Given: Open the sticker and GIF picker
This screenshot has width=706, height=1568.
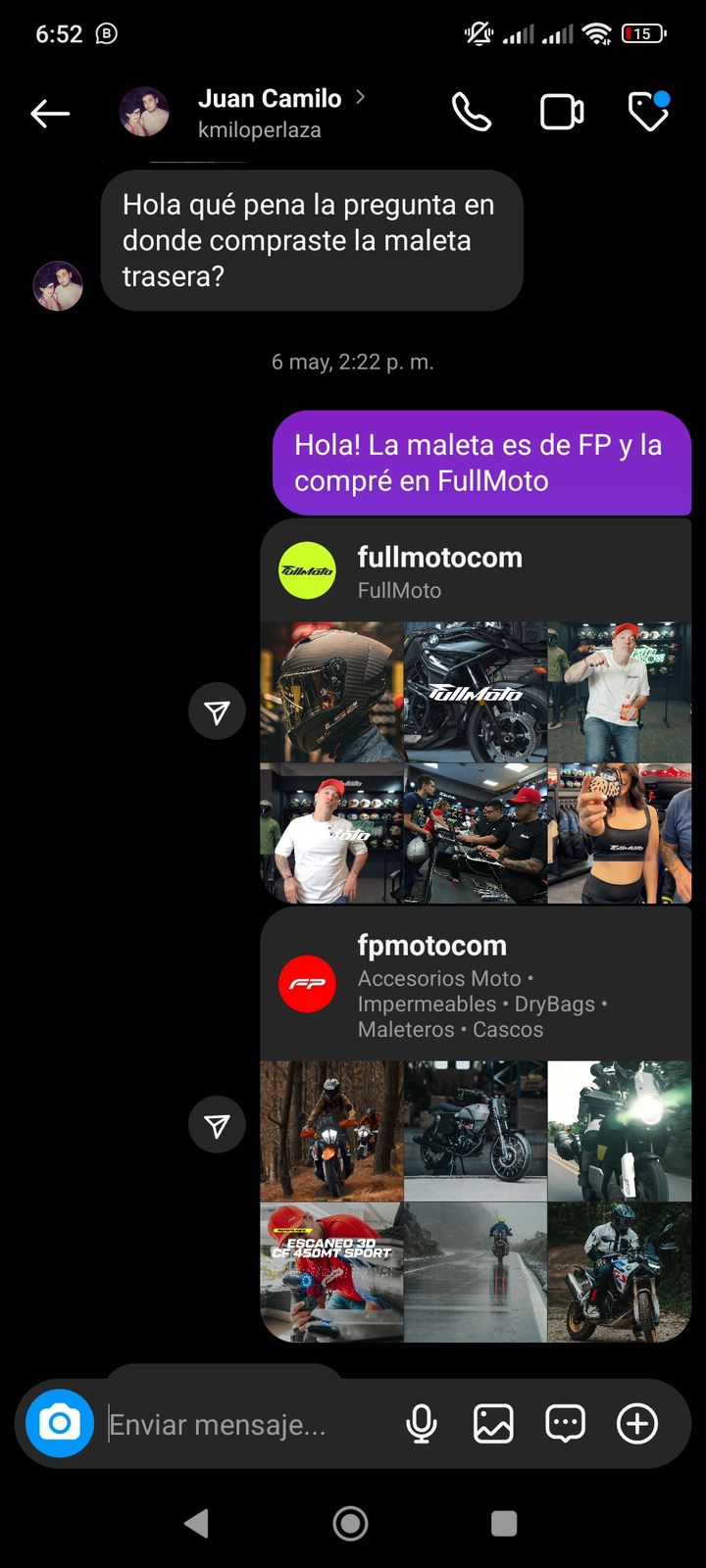Looking at the screenshot, I should coord(565,1424).
